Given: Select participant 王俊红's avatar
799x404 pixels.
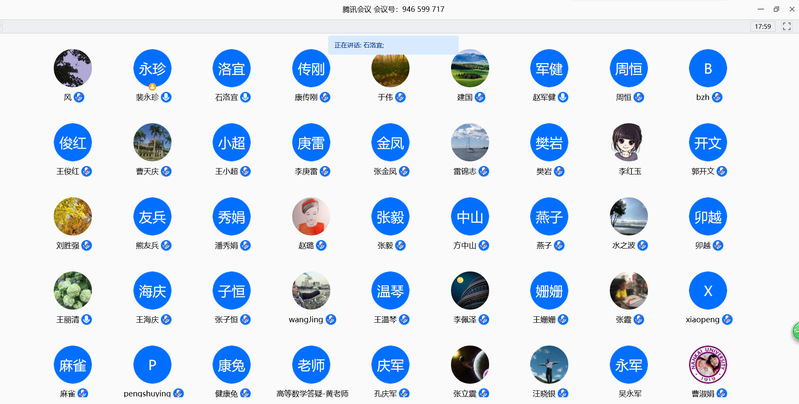Looking at the screenshot, I should [72, 143].
